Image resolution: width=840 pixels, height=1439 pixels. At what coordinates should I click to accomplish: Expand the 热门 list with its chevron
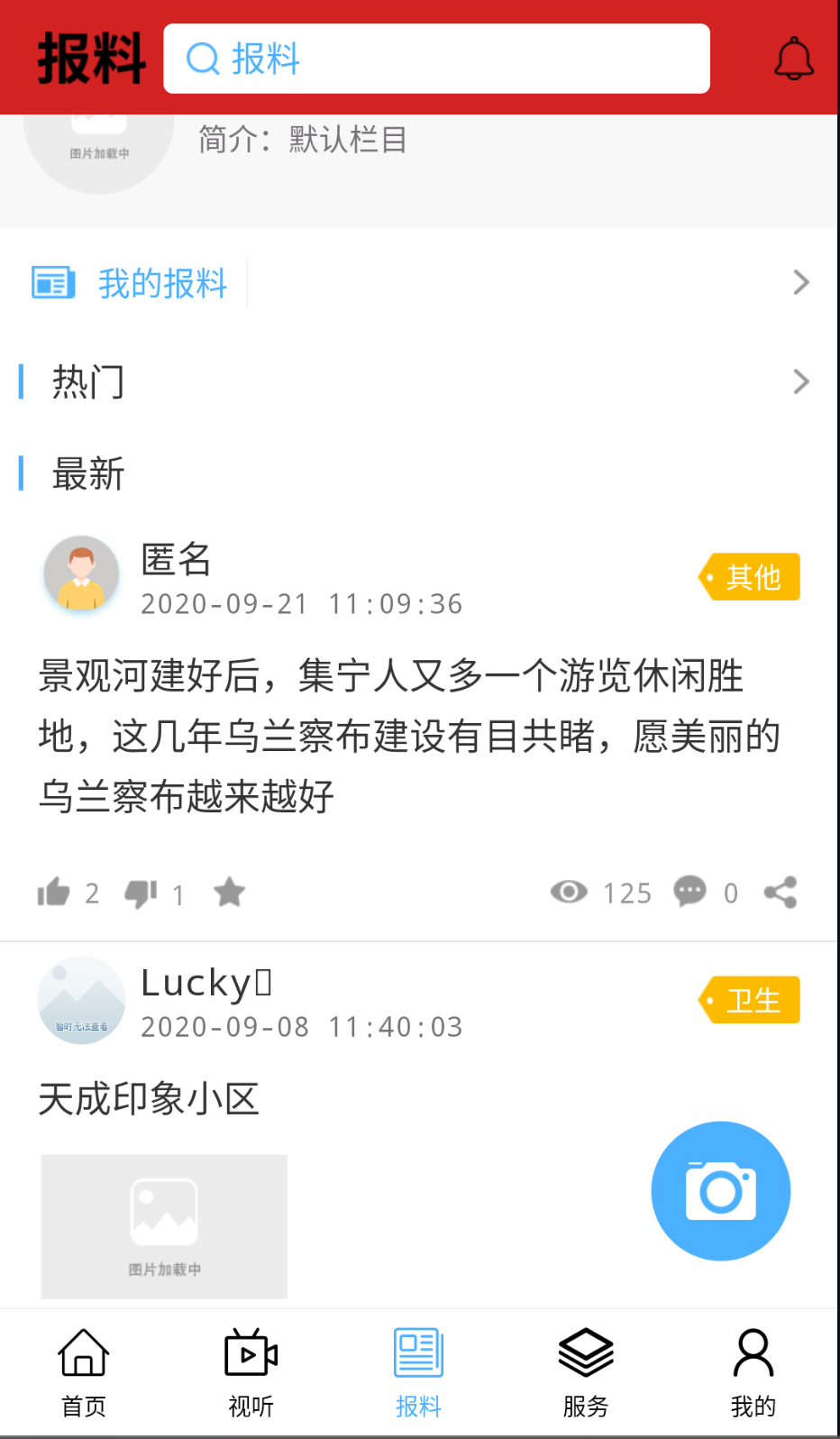click(800, 381)
